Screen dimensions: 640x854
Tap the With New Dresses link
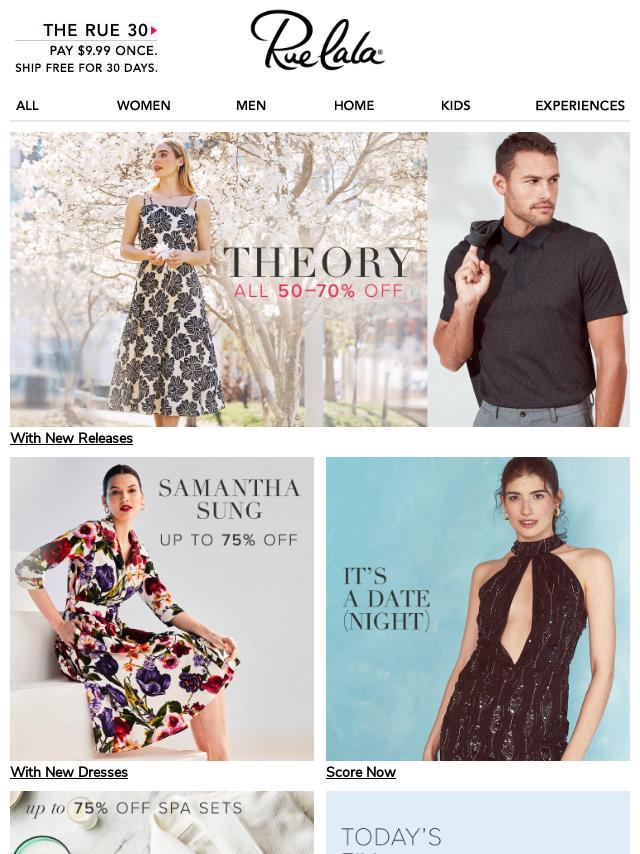click(69, 773)
